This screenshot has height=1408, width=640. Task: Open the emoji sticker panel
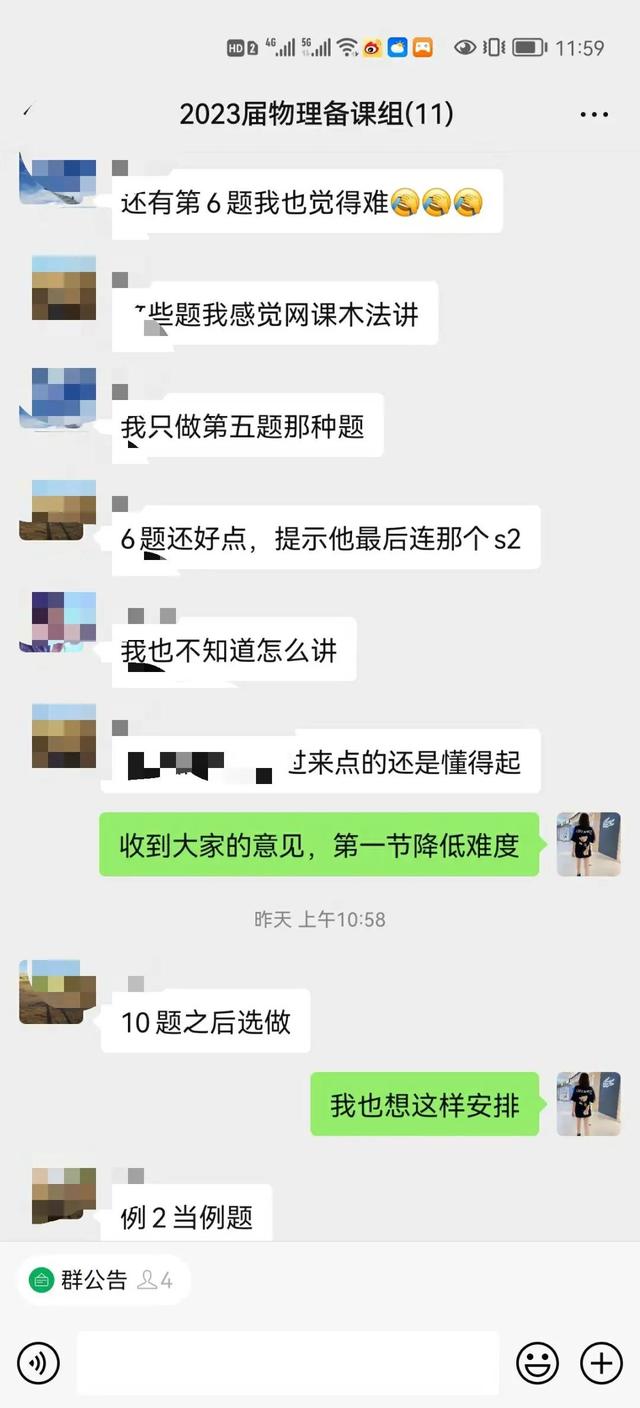[x=537, y=1362]
